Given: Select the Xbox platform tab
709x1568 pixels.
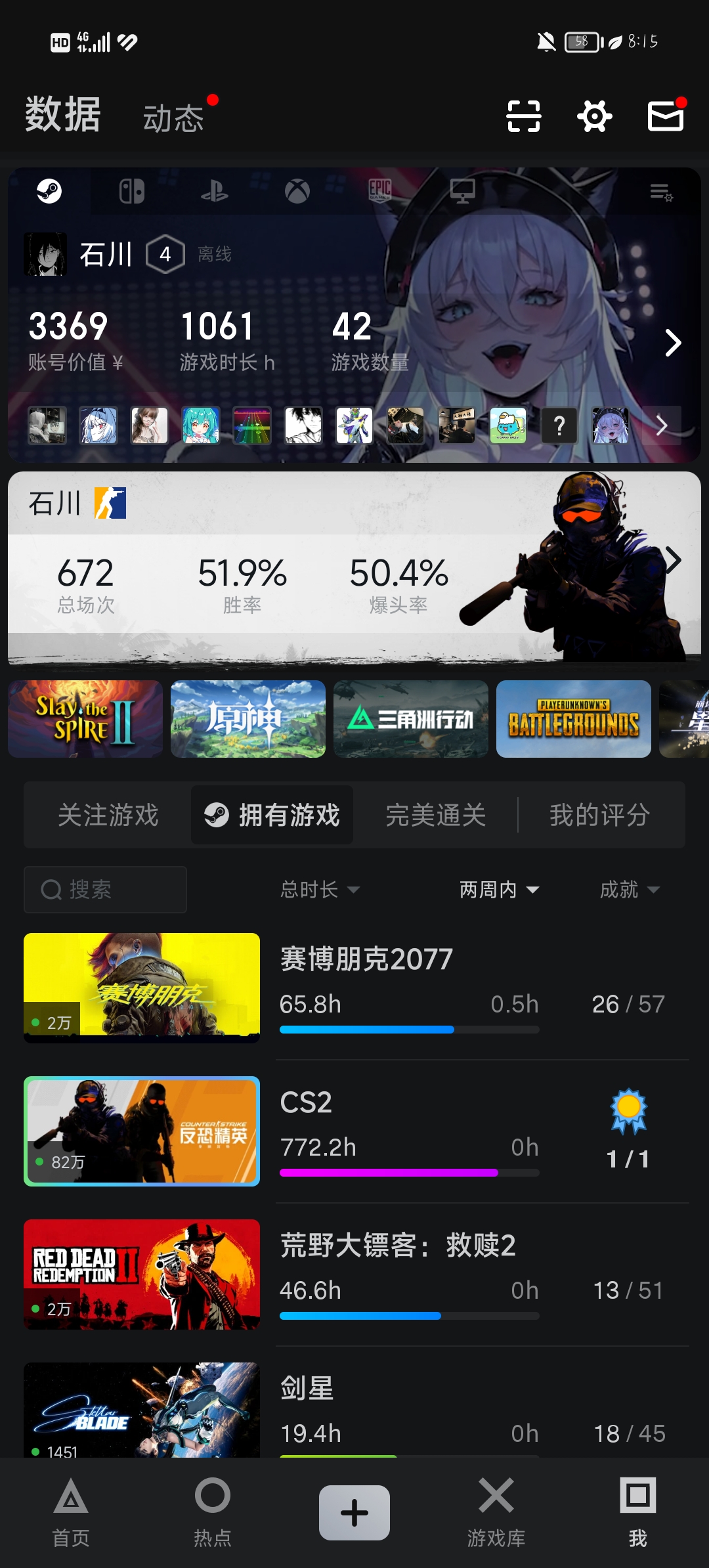Looking at the screenshot, I should point(297,192).
